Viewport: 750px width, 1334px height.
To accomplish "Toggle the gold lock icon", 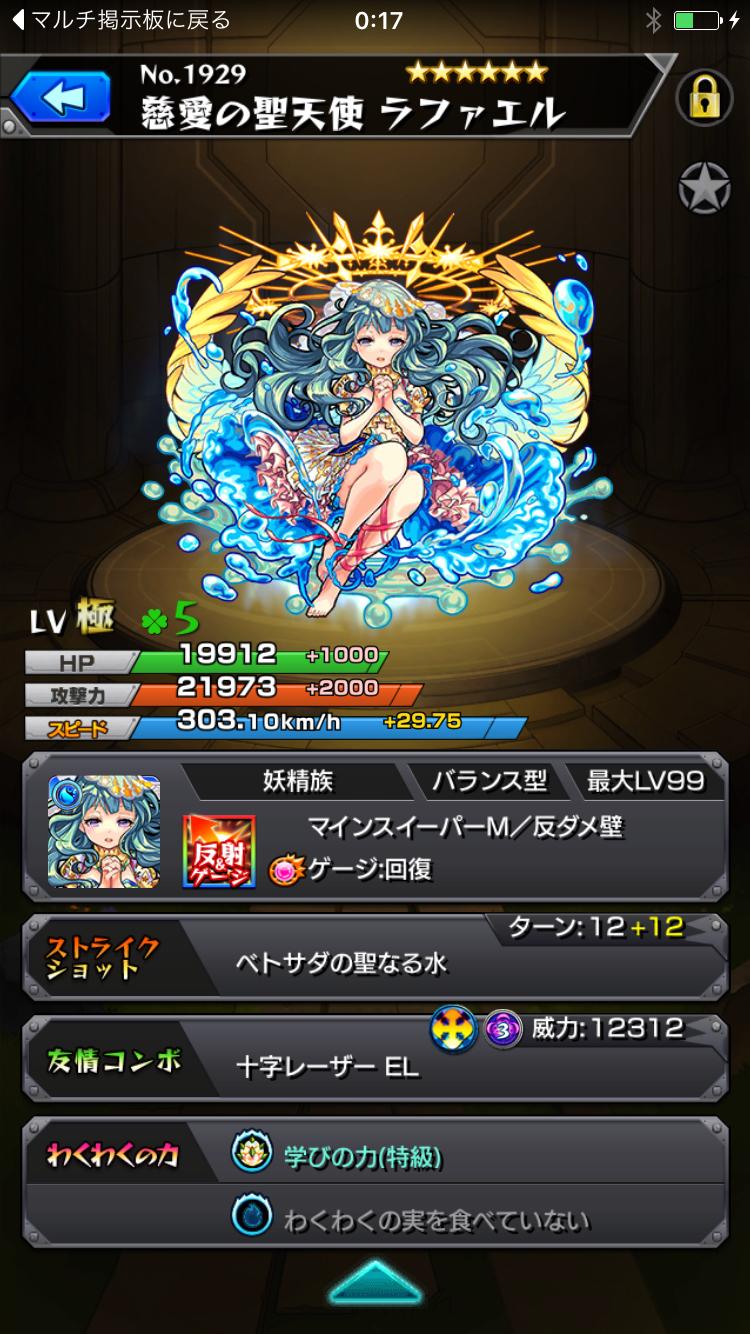I will (705, 97).
